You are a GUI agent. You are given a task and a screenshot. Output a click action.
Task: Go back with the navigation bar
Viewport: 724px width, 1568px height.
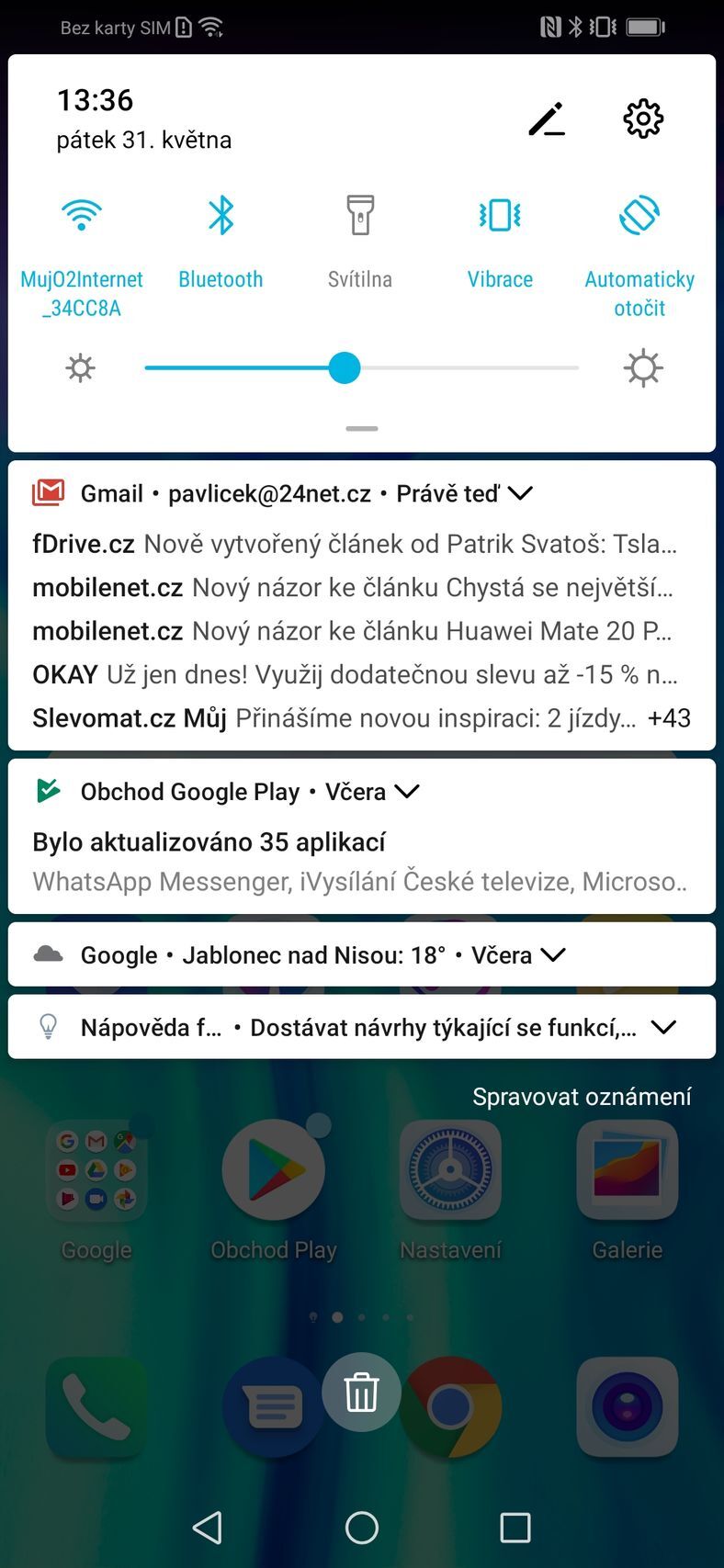208,1528
